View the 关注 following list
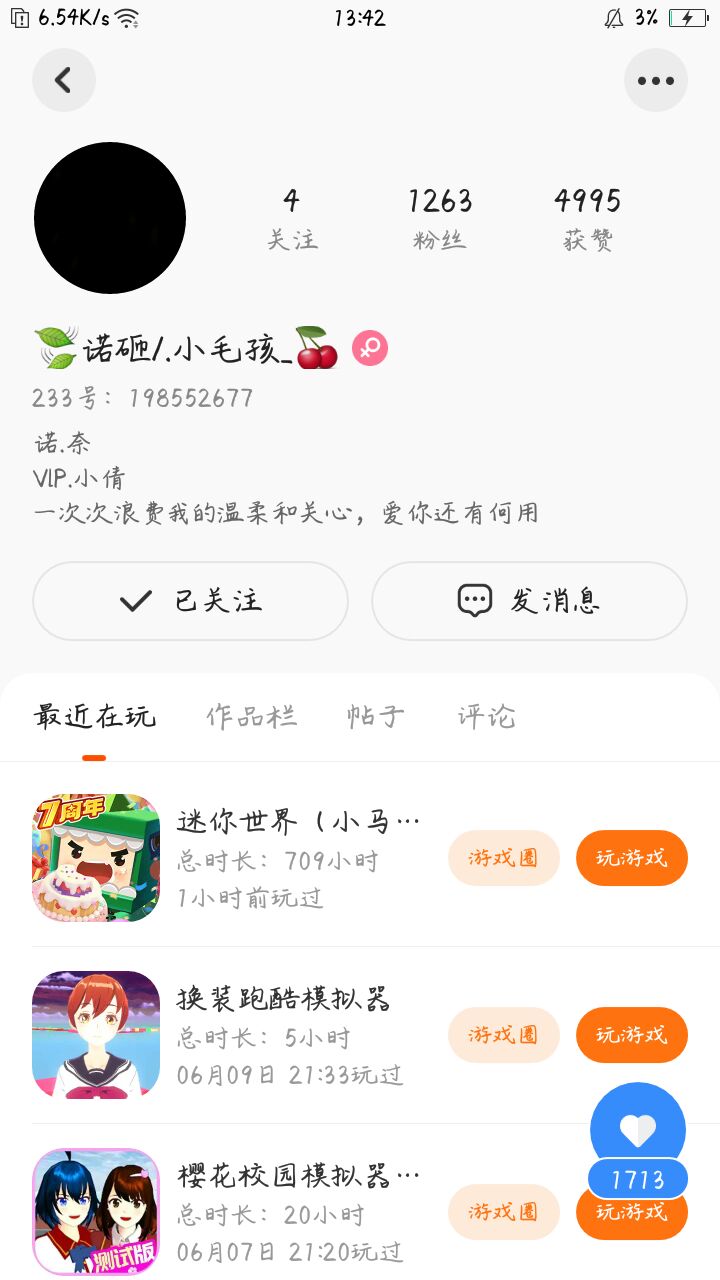The width and height of the screenshot is (720, 1280). click(x=291, y=219)
